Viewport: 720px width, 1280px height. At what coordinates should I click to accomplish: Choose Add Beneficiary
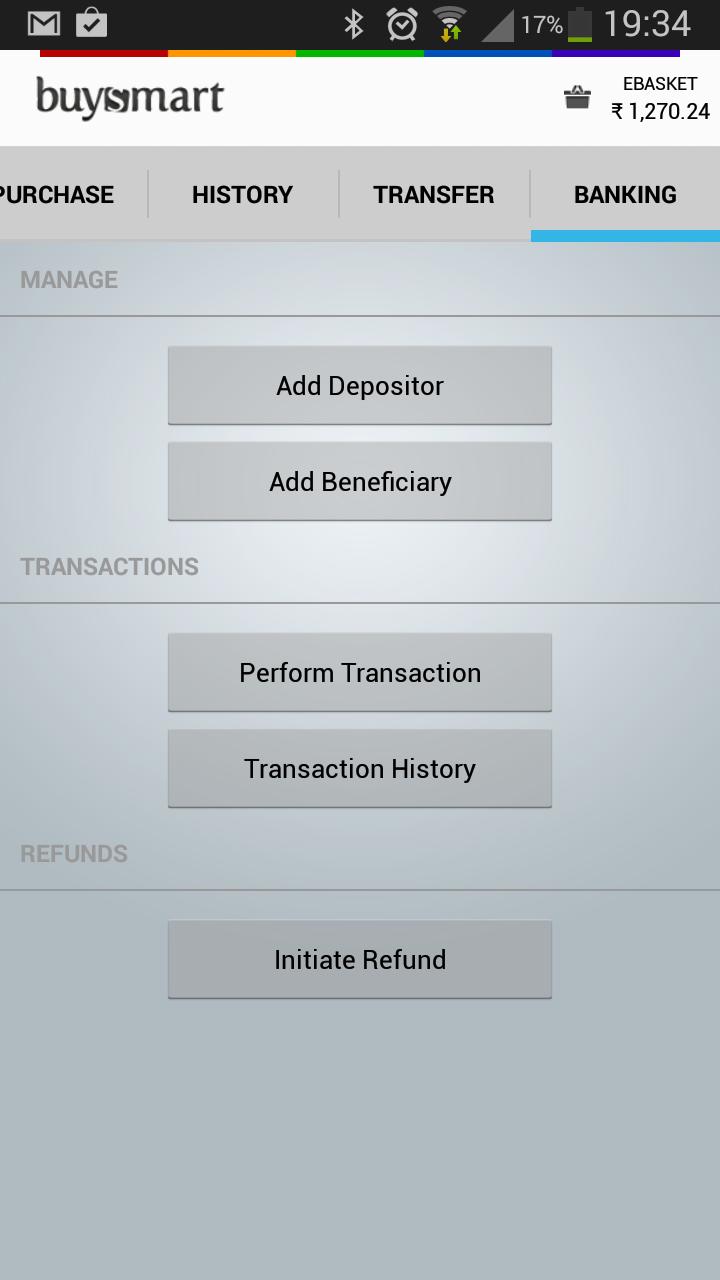coord(360,482)
